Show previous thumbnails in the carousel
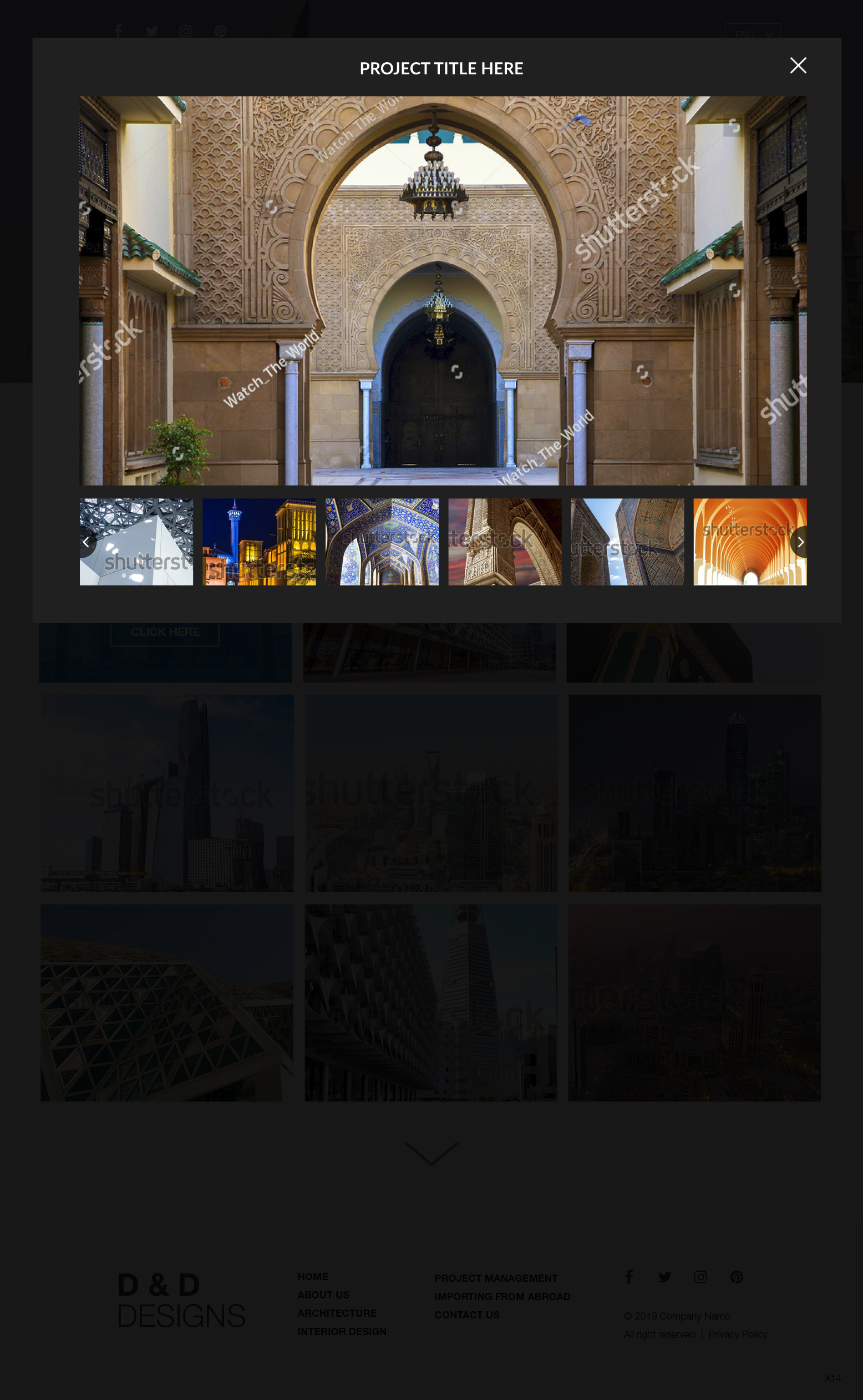Viewport: 863px width, 1400px height. point(86,542)
